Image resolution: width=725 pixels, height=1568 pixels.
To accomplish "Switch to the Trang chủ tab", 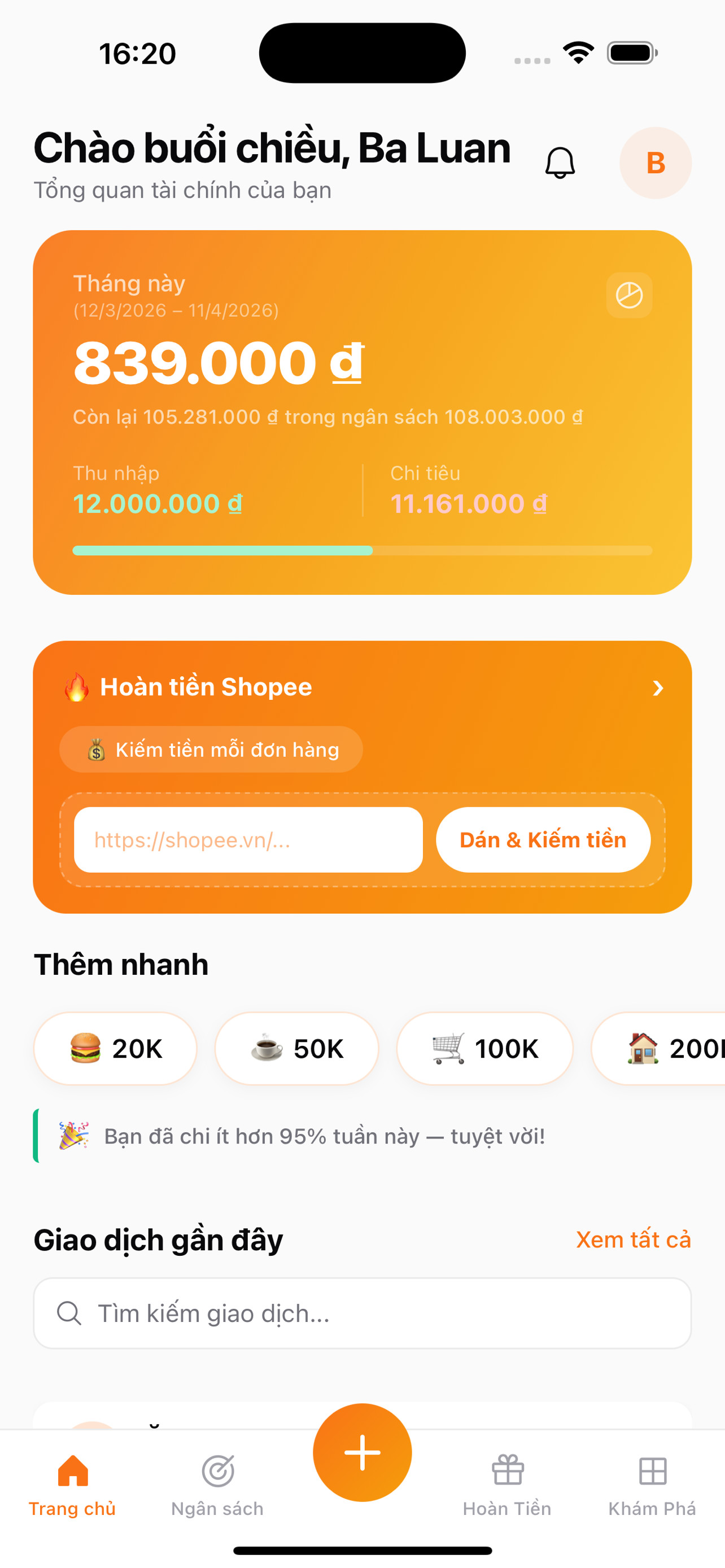I will pyautogui.click(x=72, y=1484).
